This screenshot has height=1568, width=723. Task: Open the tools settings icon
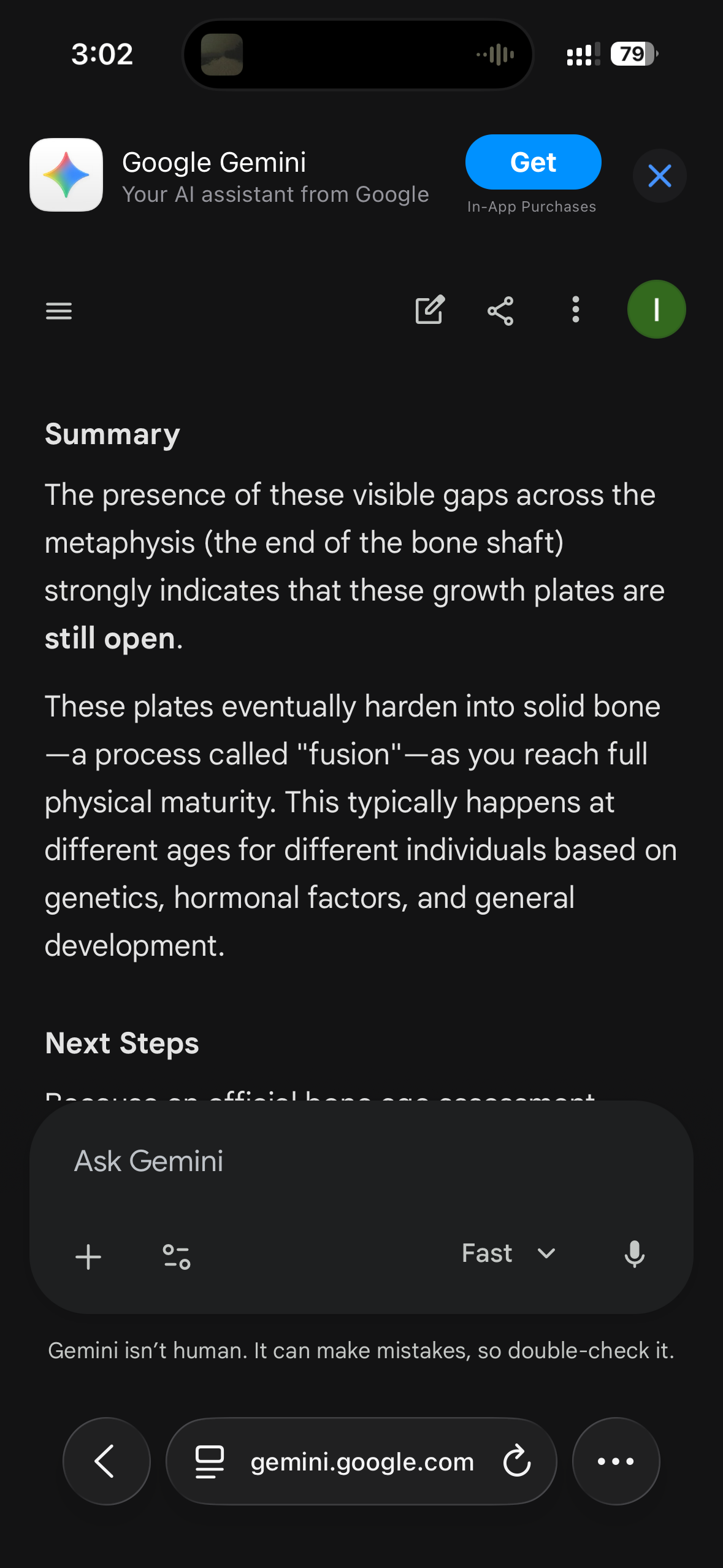[177, 1256]
